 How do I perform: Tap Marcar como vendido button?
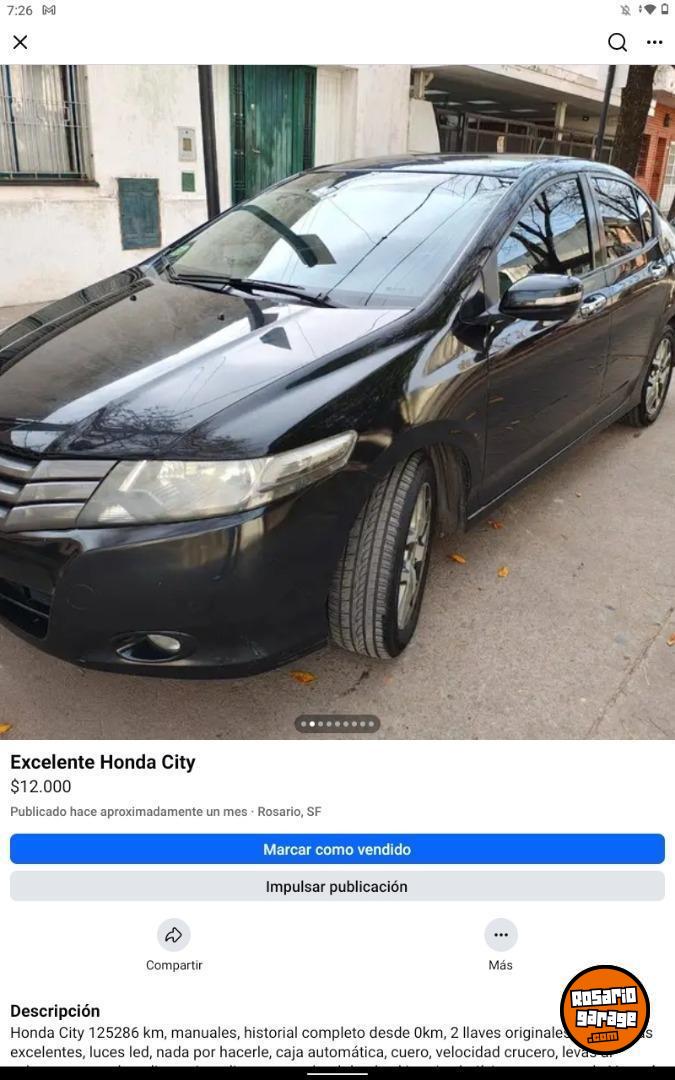tap(337, 849)
